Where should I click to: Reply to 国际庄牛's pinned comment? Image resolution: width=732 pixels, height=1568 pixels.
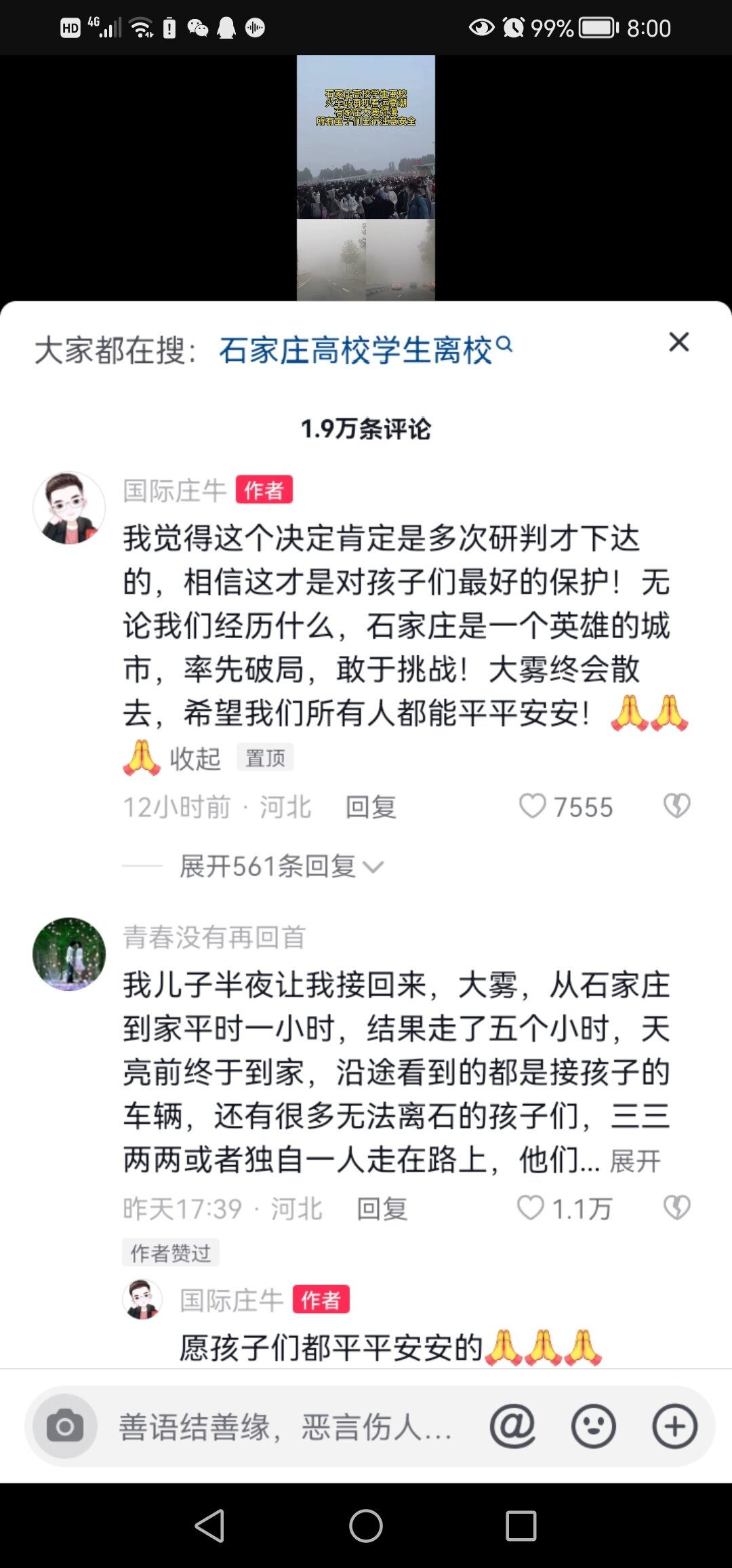(x=371, y=807)
